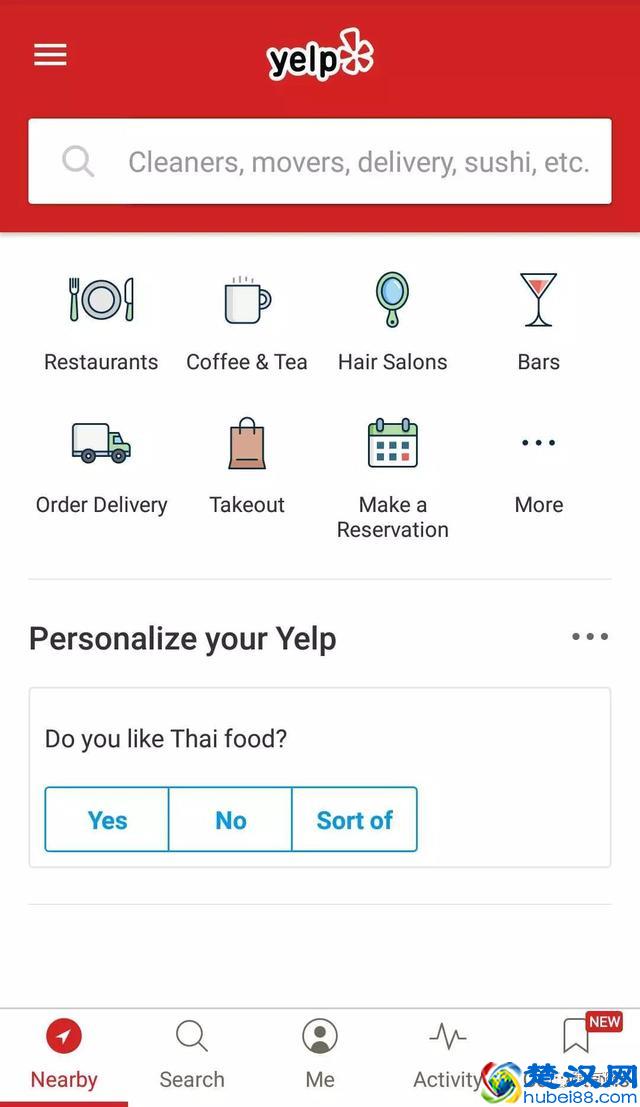
Task: Open the Personalize your Yelp options menu
Action: [589, 637]
